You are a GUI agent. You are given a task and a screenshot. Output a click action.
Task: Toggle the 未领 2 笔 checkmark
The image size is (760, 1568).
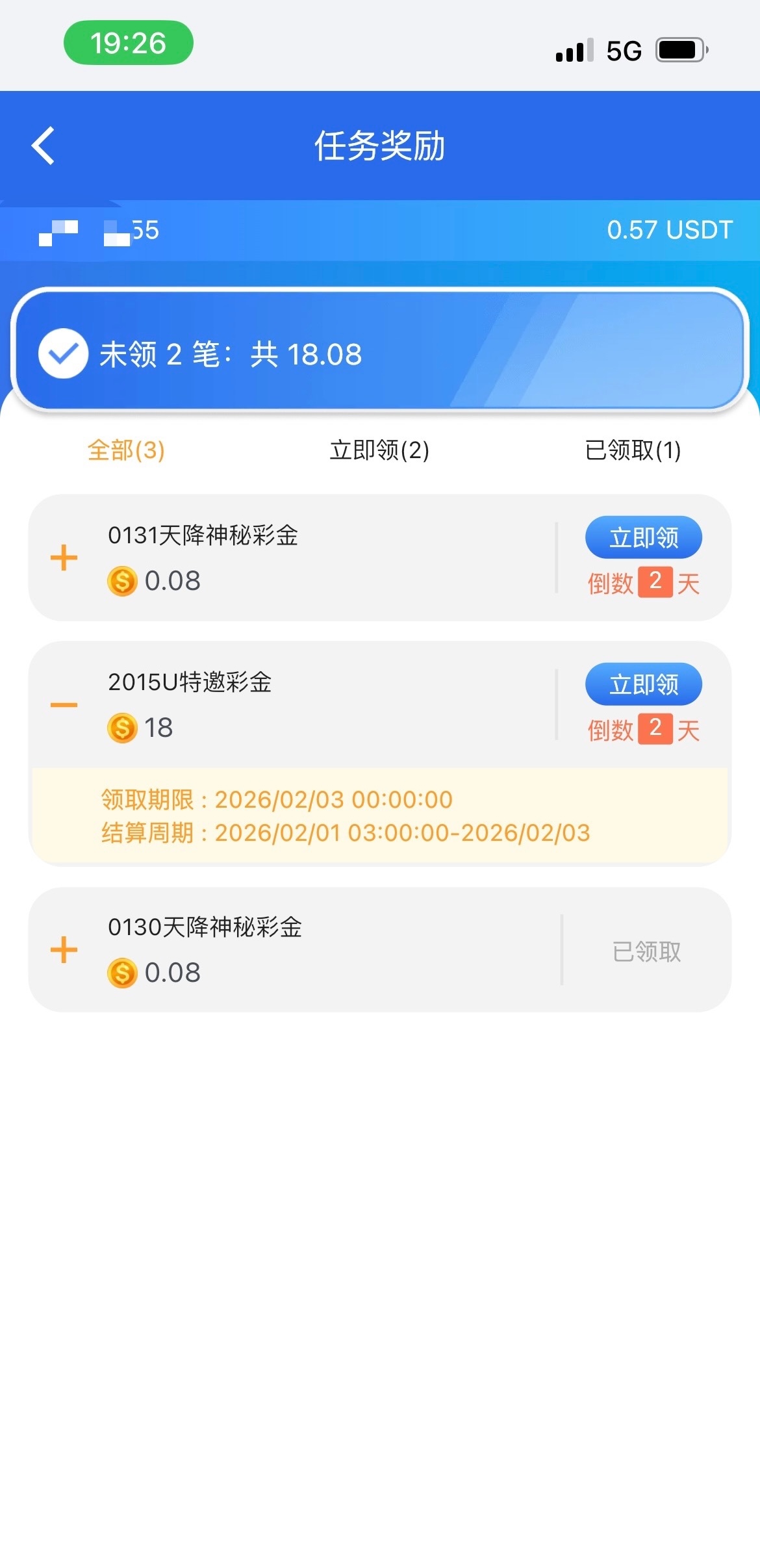(x=63, y=353)
